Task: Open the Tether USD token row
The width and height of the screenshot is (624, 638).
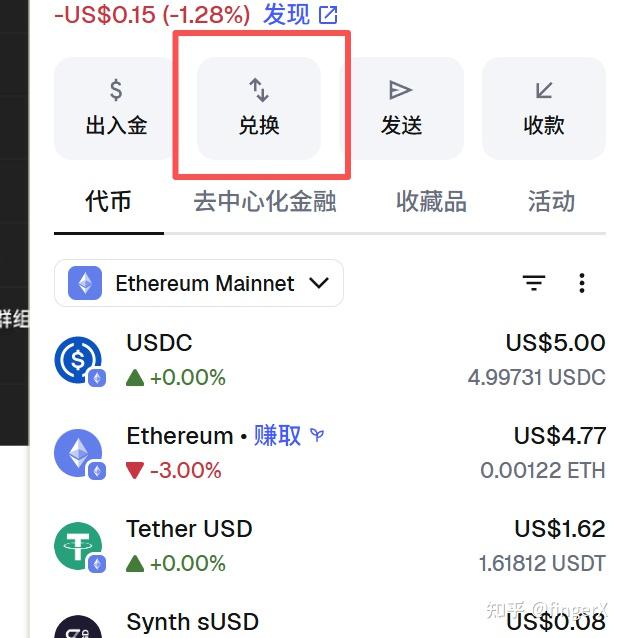Action: coord(330,545)
